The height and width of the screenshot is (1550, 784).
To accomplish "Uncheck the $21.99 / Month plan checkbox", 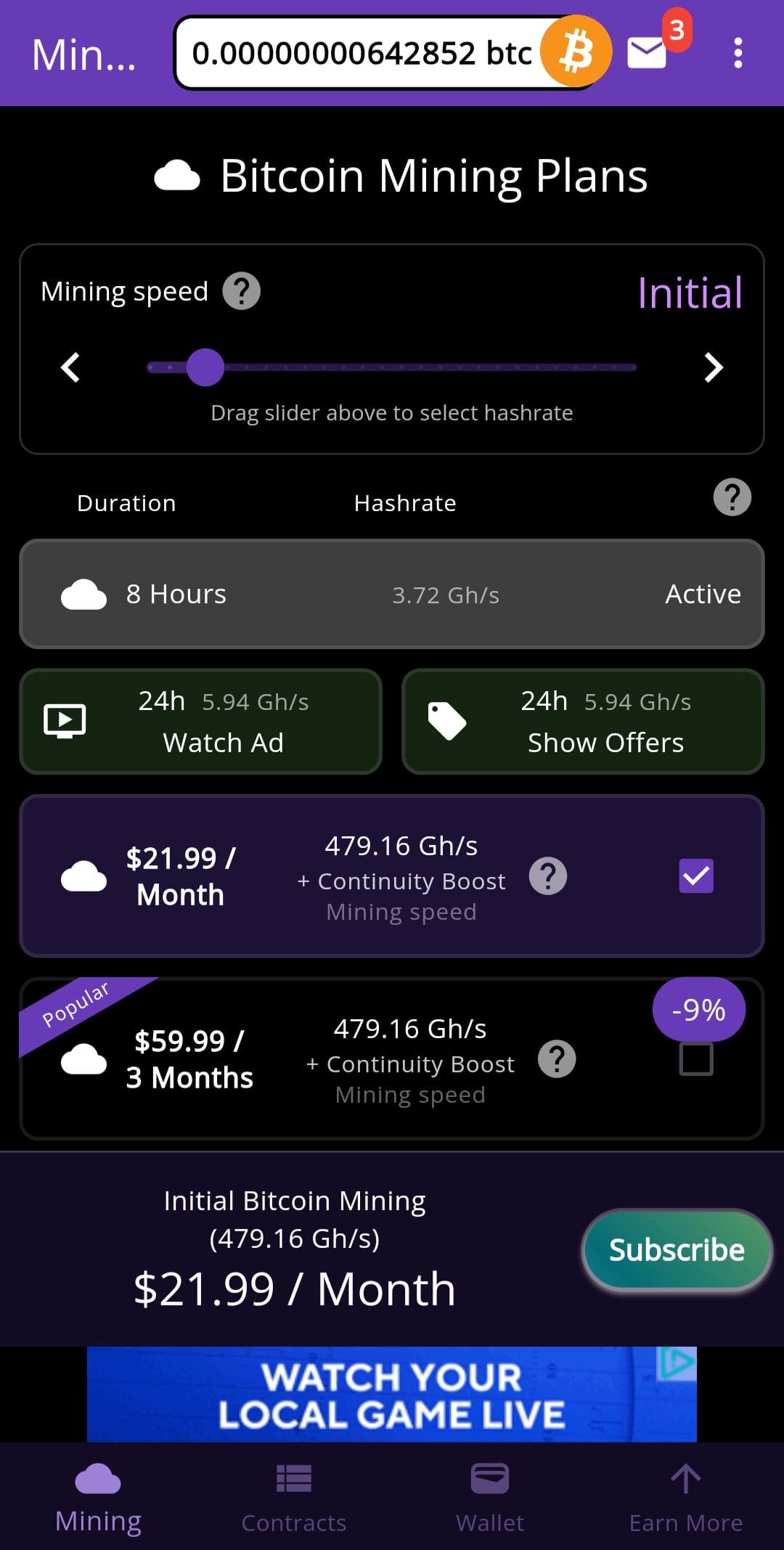I will tap(695, 876).
